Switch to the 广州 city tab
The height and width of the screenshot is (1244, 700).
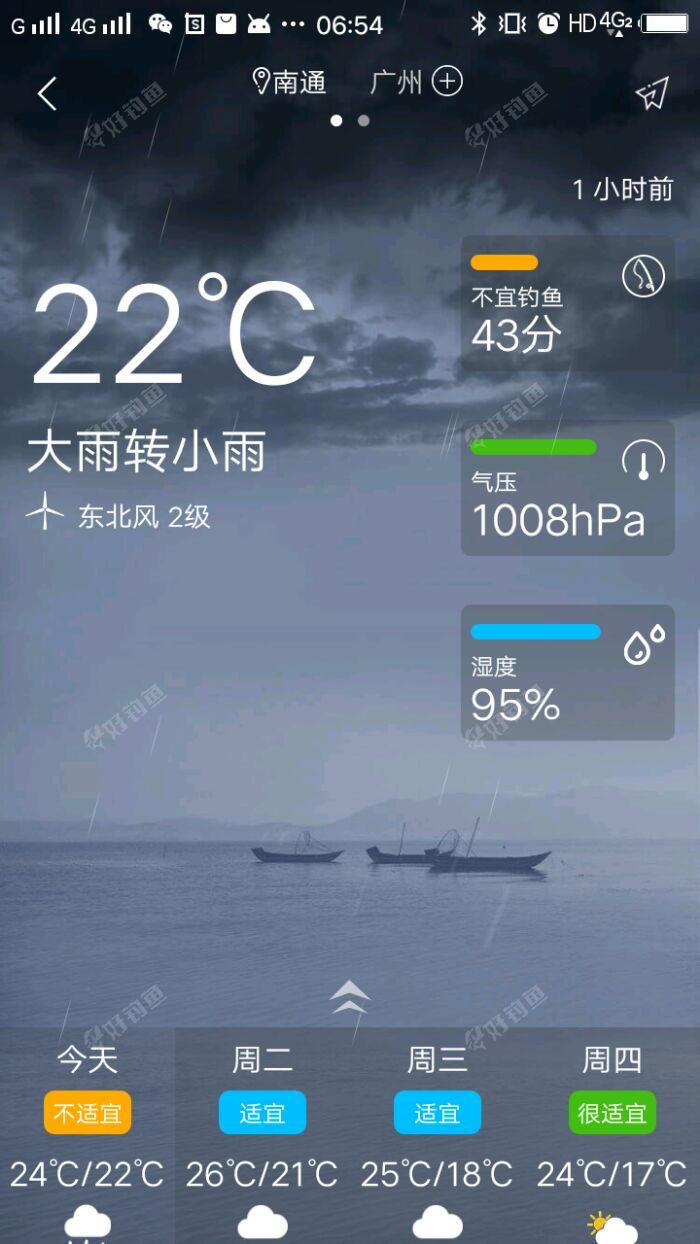tap(396, 82)
